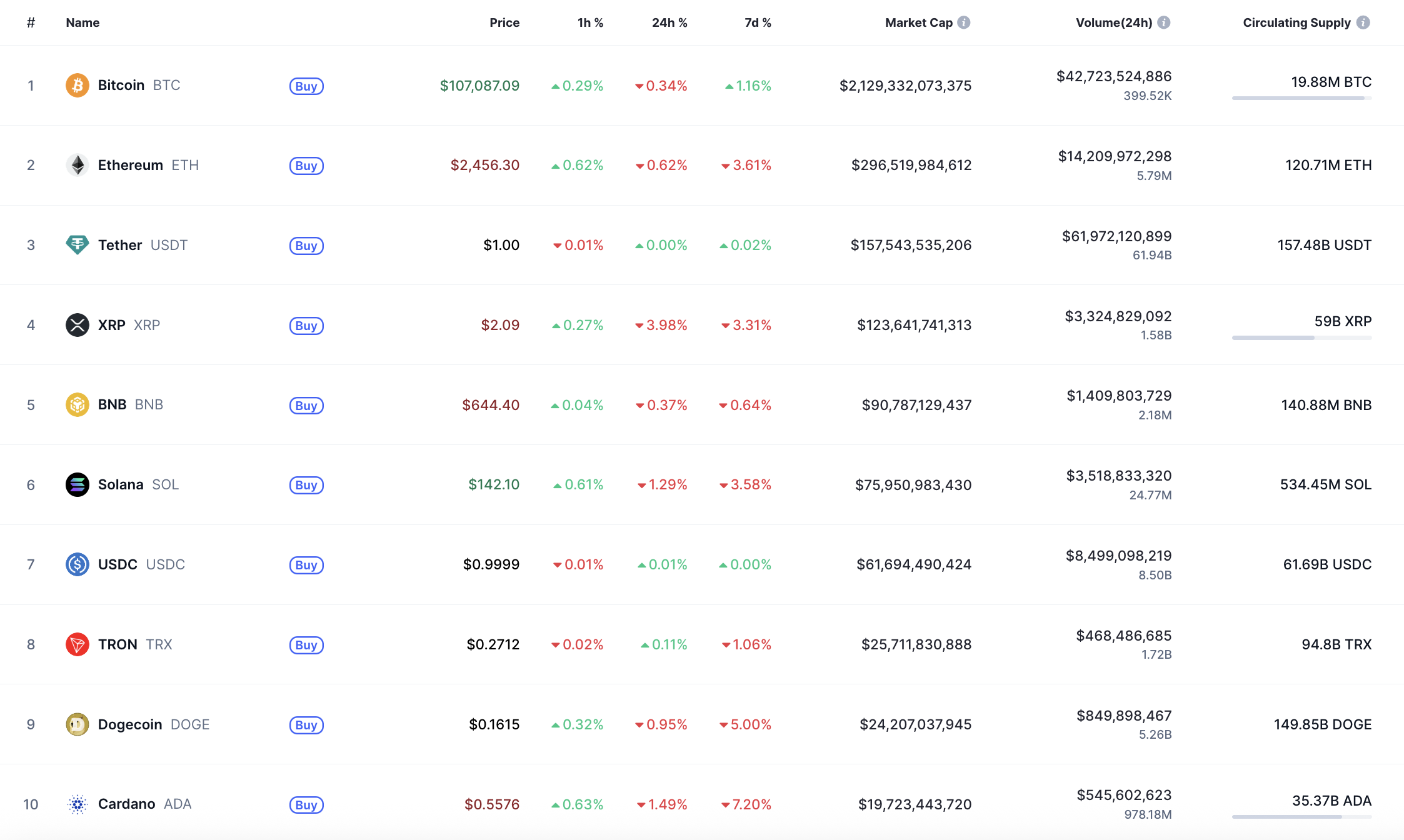
Task: Tap Buy beside USDC
Action: (306, 565)
